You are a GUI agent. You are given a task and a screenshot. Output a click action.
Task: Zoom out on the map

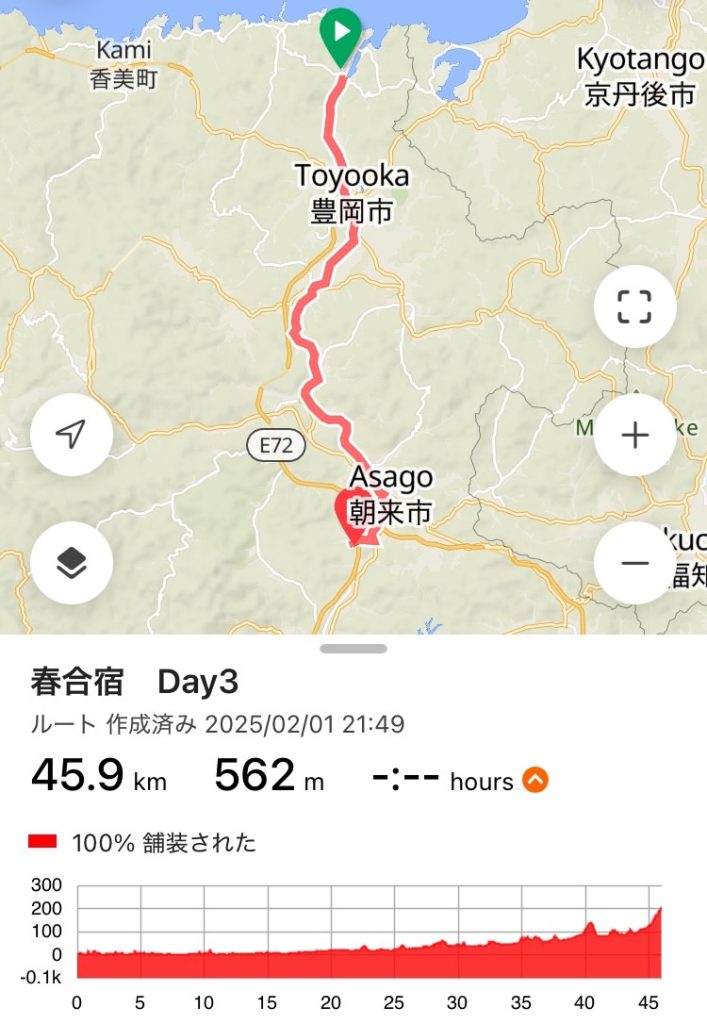click(635, 563)
